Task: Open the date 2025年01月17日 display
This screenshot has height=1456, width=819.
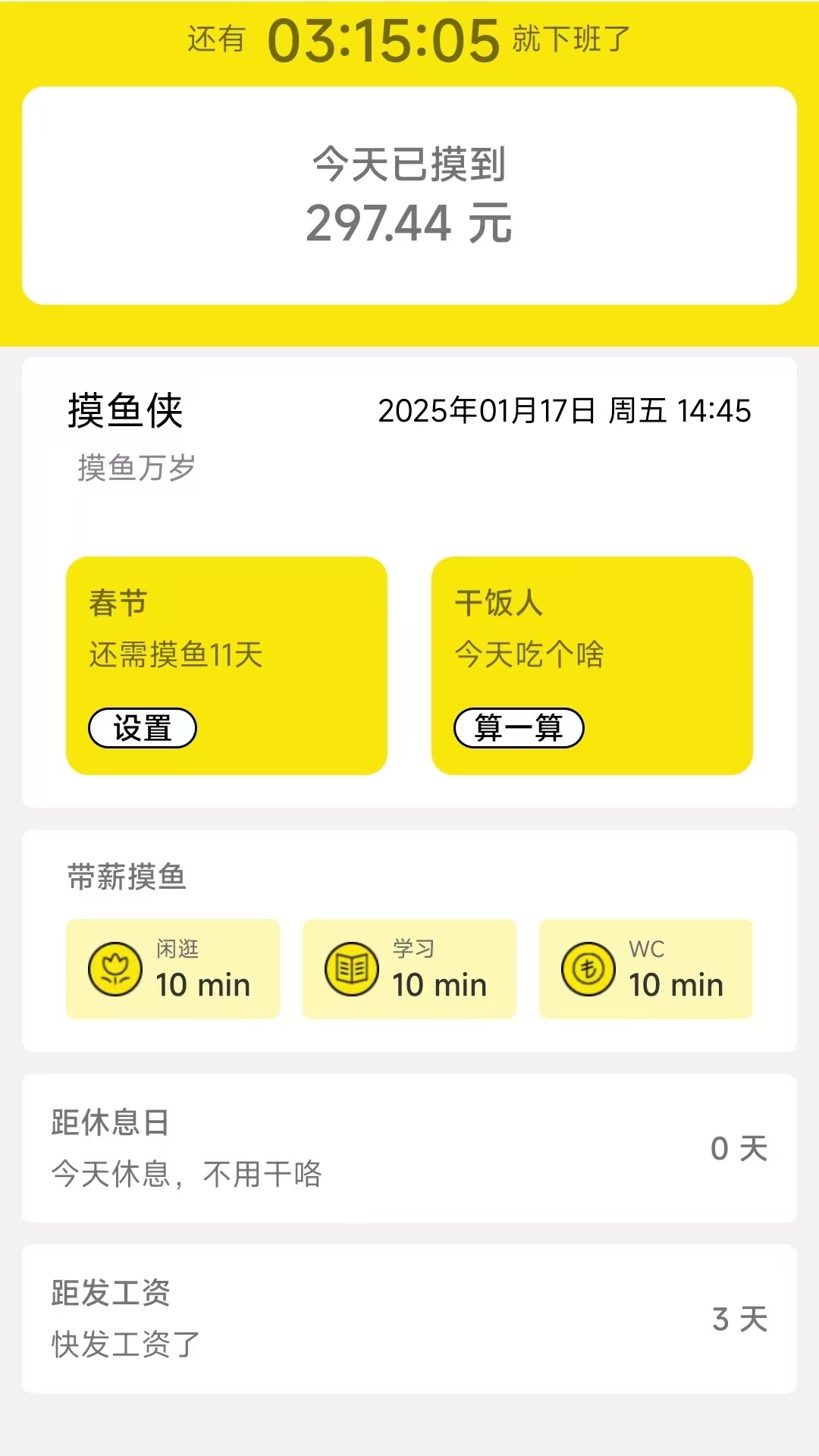Action: click(564, 410)
